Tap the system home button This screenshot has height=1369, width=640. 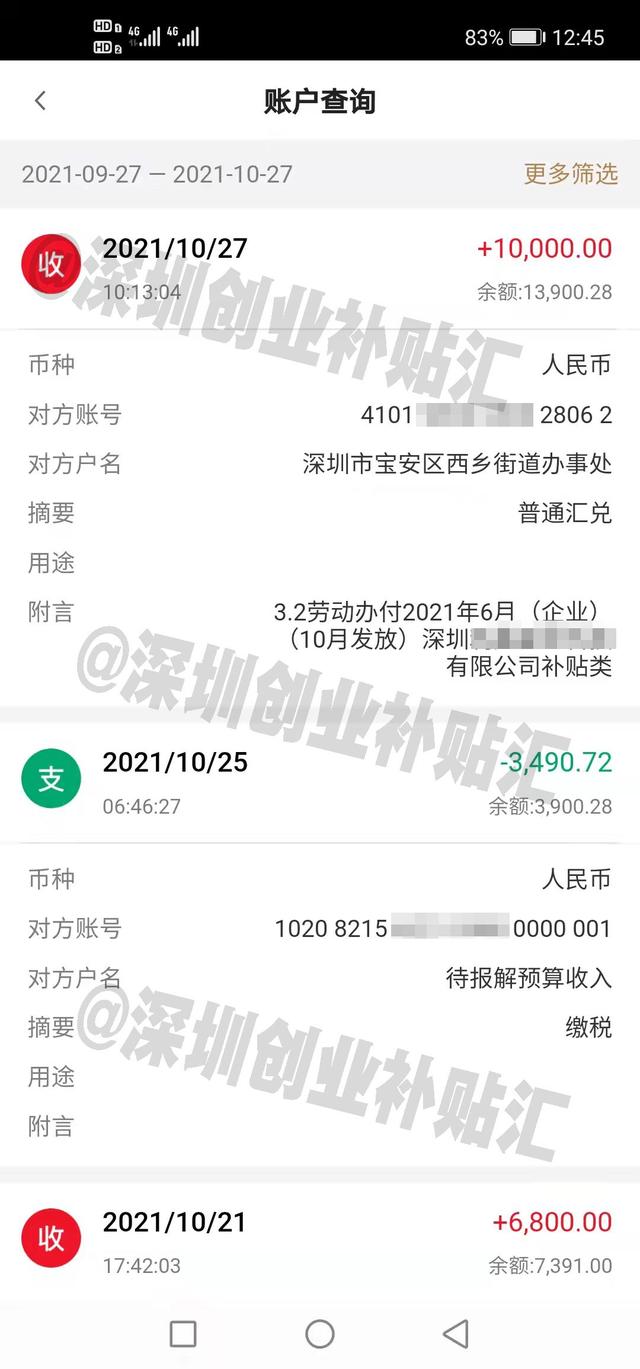[320, 1333]
